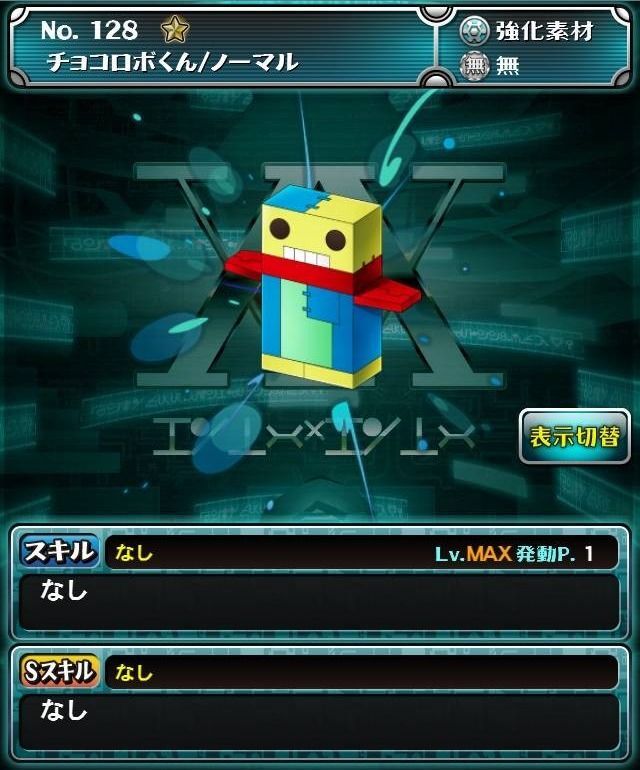Tap the 表示切替 display switch button
The width and height of the screenshot is (640, 770).
574,437
